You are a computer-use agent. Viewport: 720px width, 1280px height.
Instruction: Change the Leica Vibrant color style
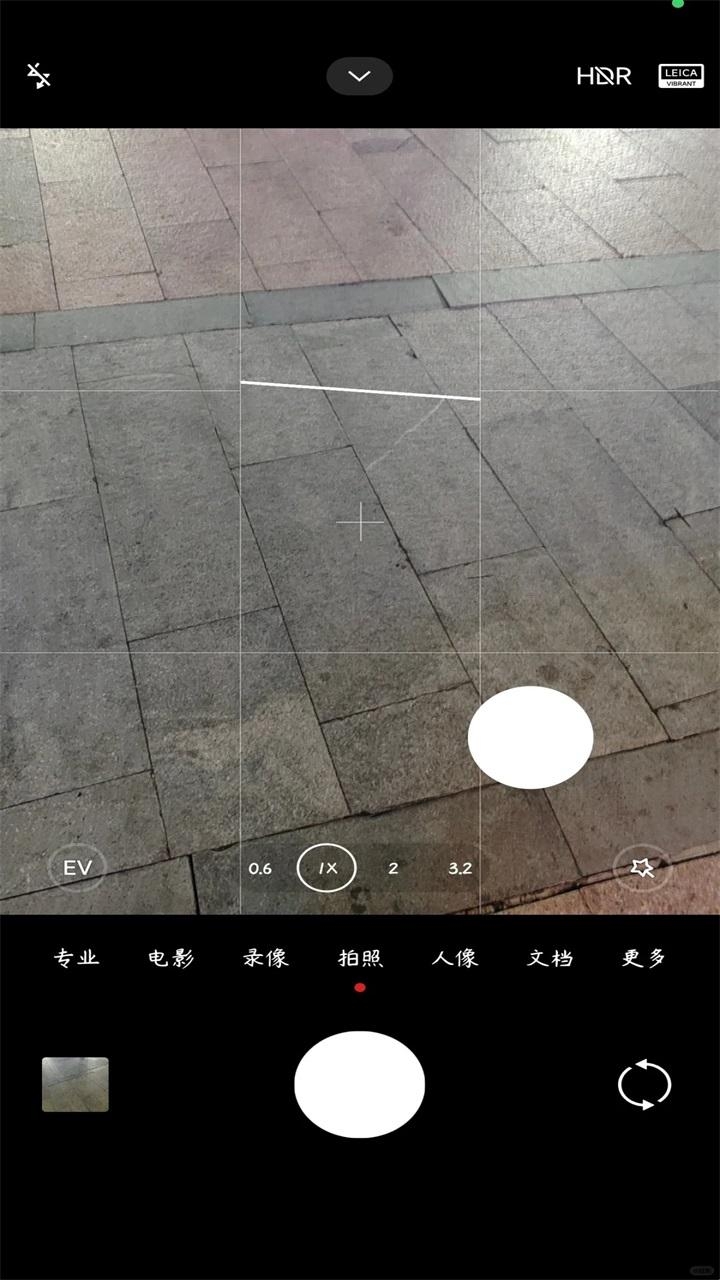[x=681, y=76]
